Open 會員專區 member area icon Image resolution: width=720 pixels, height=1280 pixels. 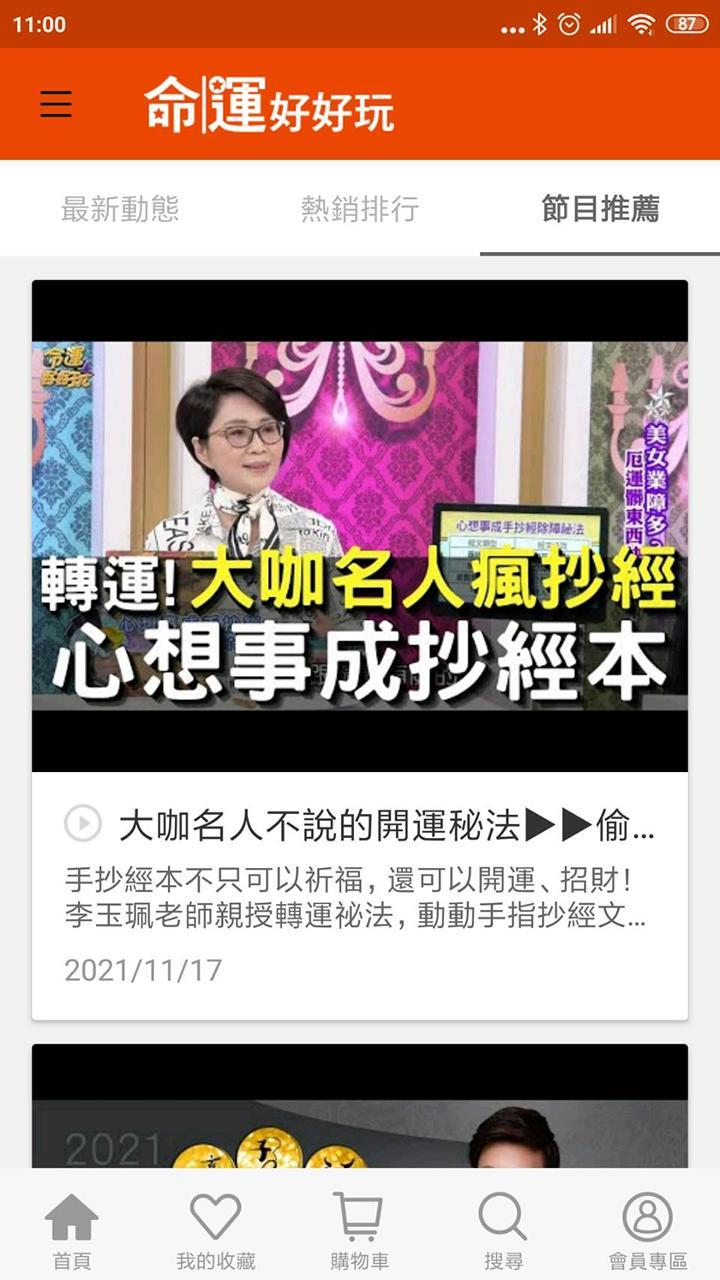(647, 1228)
